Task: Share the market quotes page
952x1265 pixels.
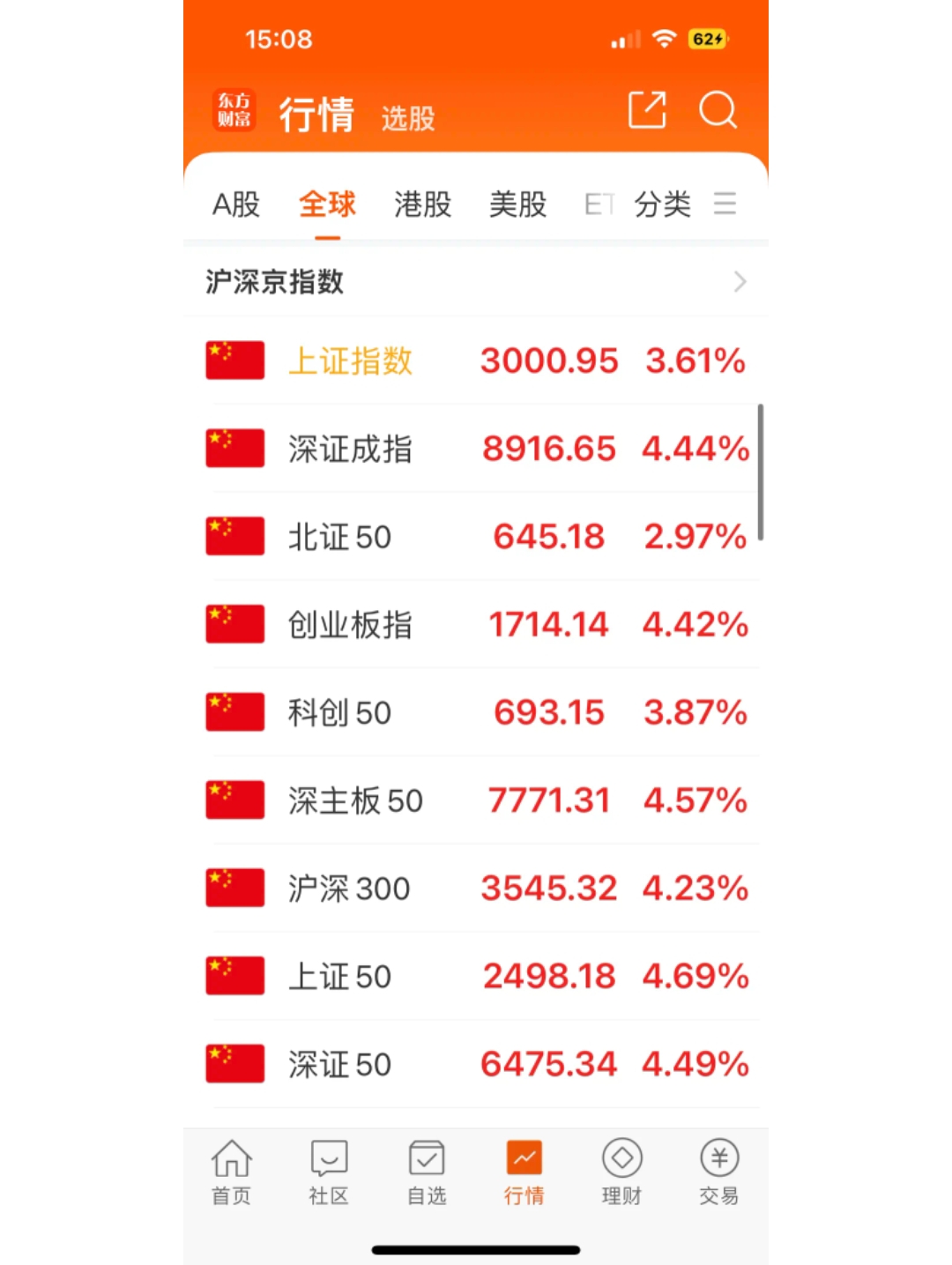Action: click(647, 110)
